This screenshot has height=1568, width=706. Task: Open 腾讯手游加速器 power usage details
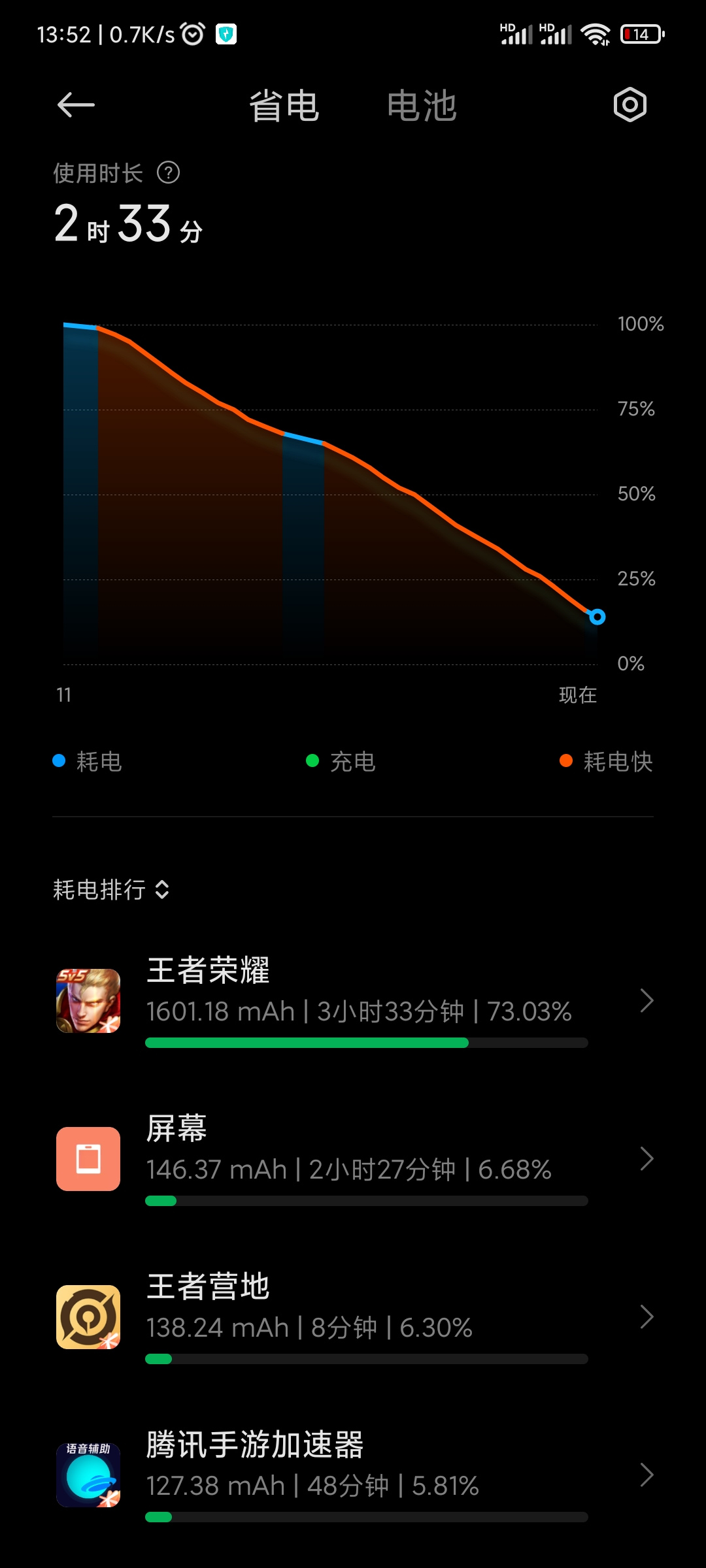(x=353, y=1475)
